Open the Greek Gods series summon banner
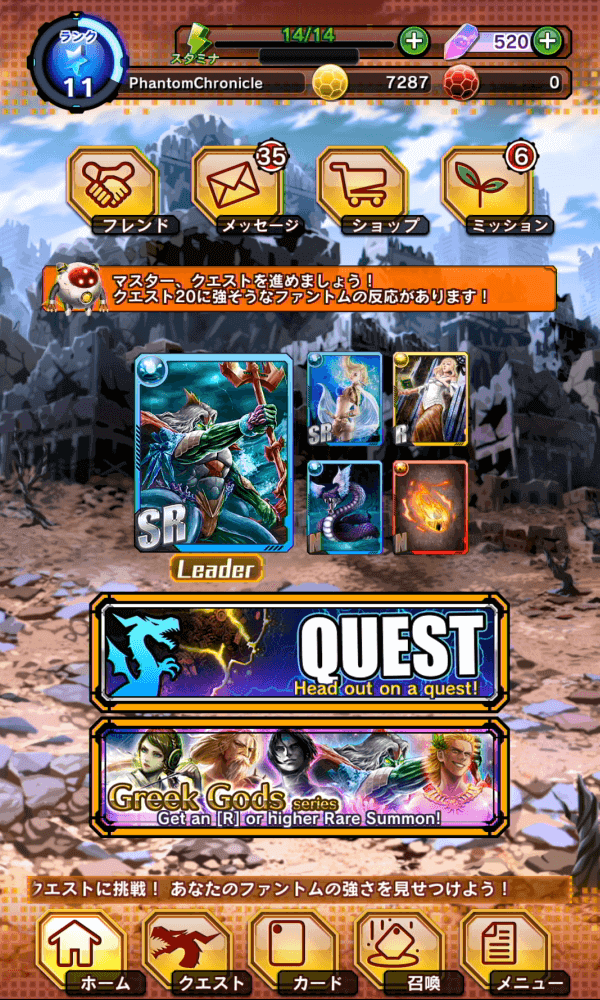The height and width of the screenshot is (1000, 600). [300, 777]
